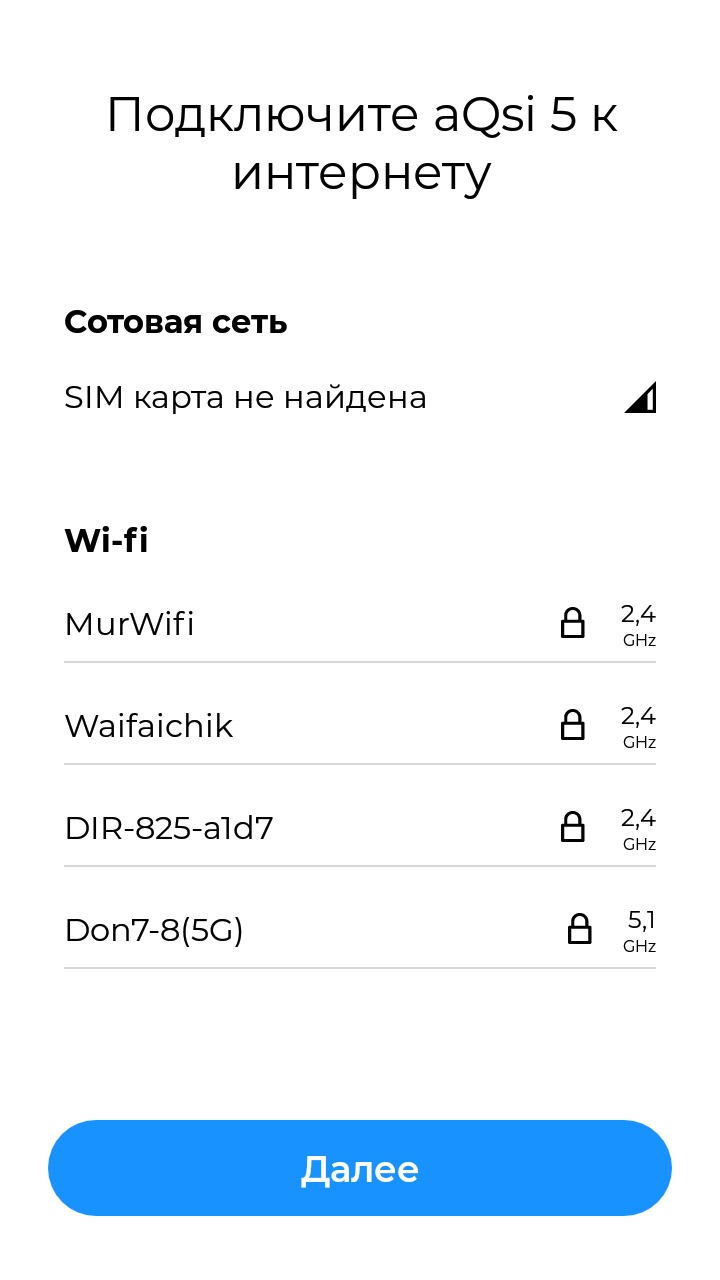The height and width of the screenshot is (1280, 720).
Task: Select the DIR-825-a1d7 network
Action: (168, 827)
